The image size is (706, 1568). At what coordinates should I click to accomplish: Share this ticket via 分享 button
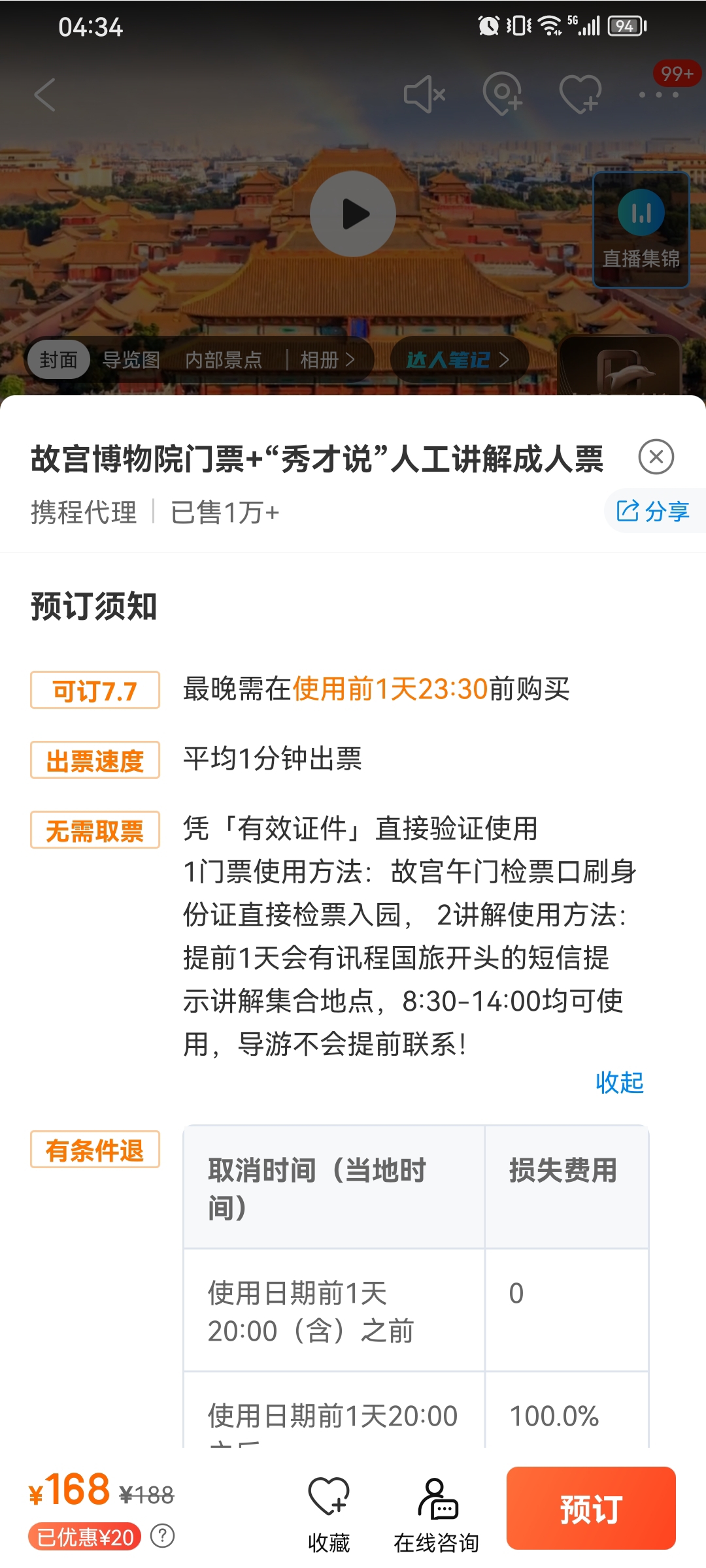654,511
